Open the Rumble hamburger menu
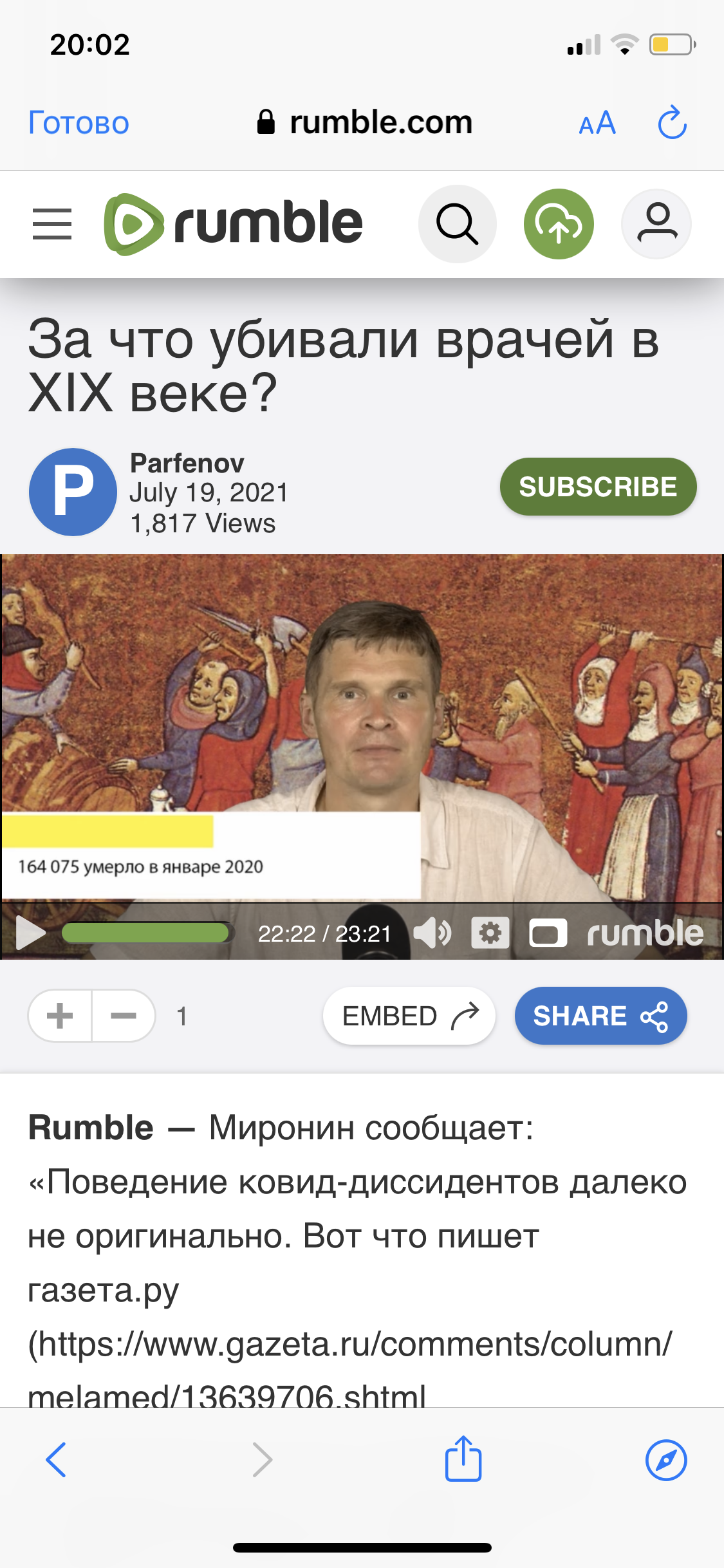 [x=52, y=224]
